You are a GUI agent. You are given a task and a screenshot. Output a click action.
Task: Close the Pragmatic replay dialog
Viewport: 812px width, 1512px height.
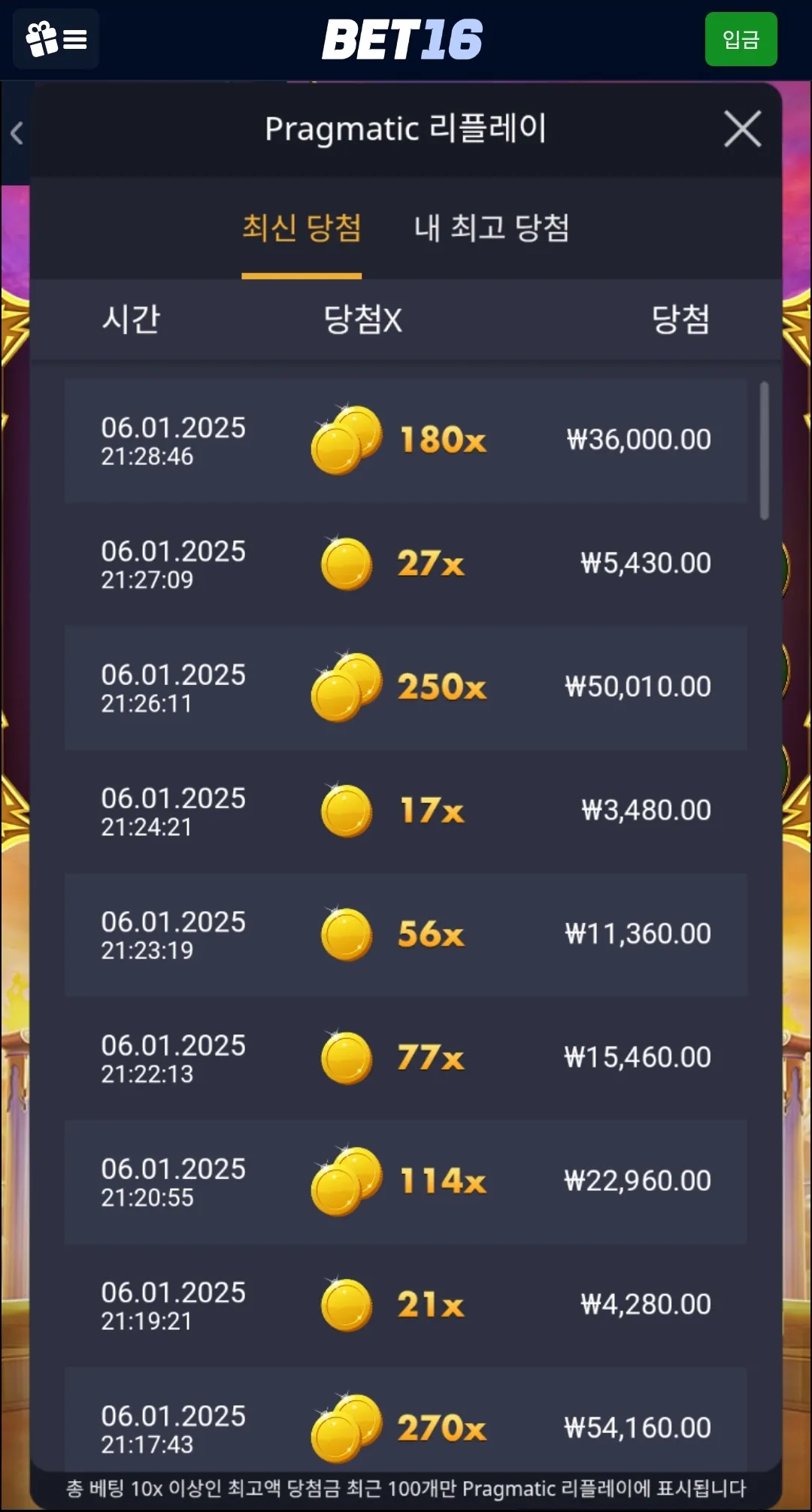click(x=742, y=129)
